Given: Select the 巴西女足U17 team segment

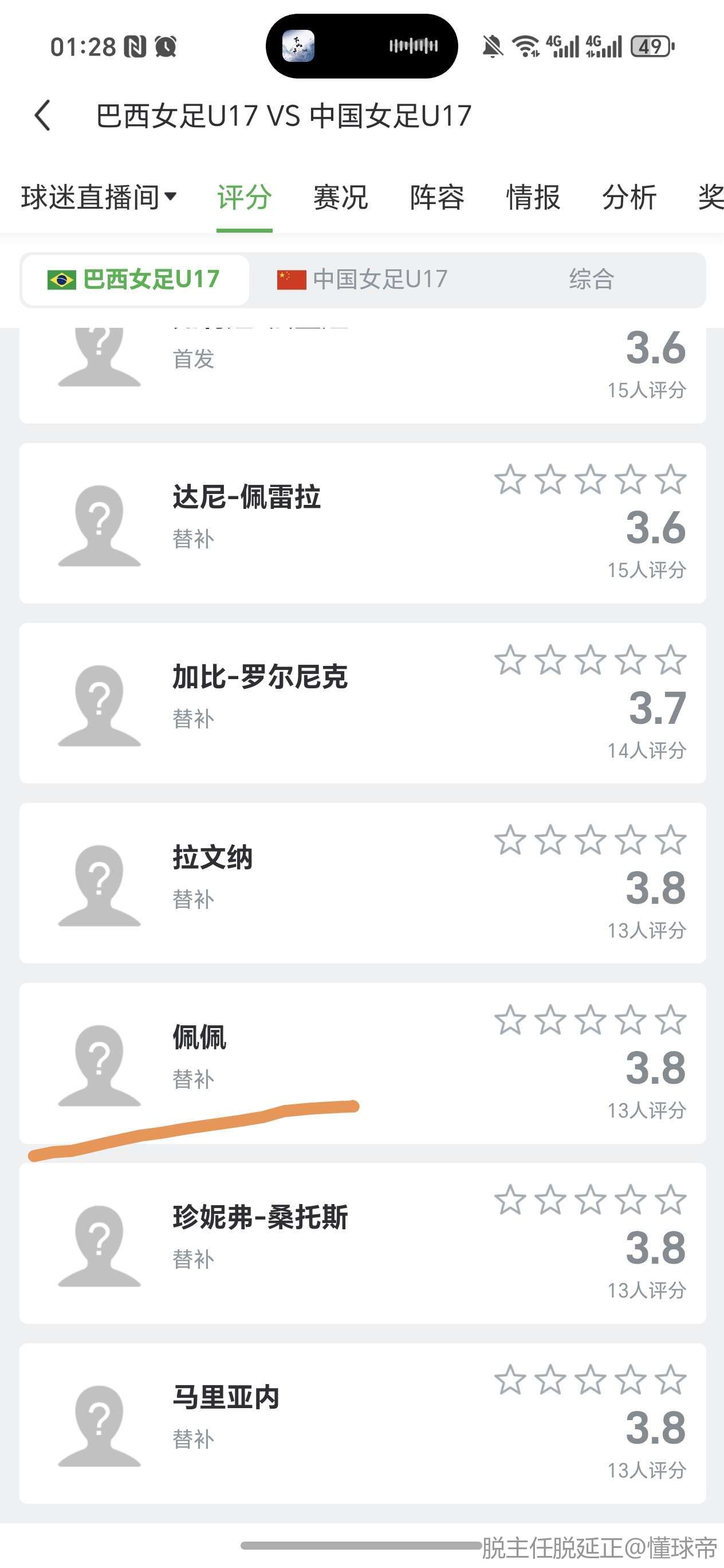Looking at the screenshot, I should 135,280.
